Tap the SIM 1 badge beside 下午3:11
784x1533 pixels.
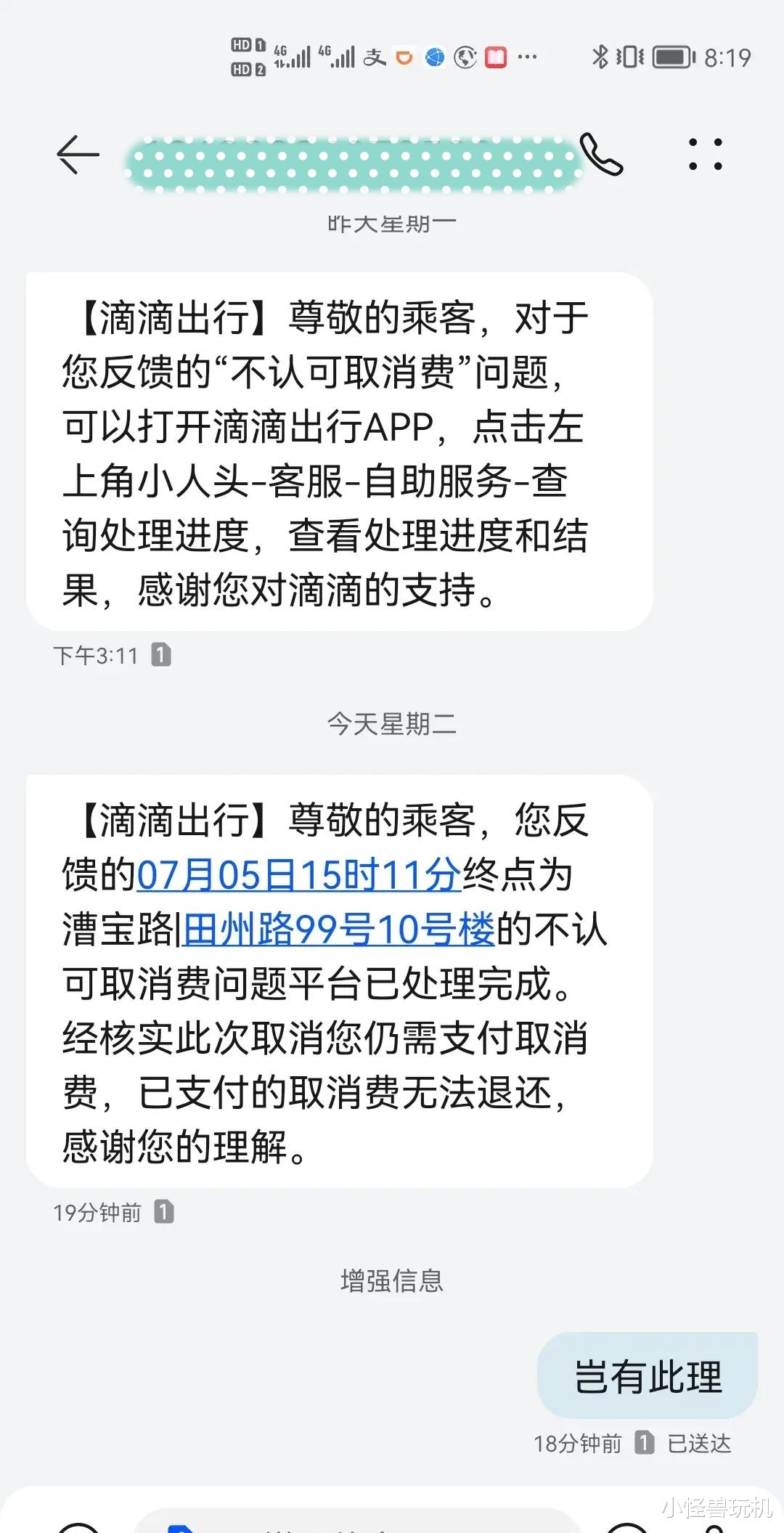[x=161, y=654]
